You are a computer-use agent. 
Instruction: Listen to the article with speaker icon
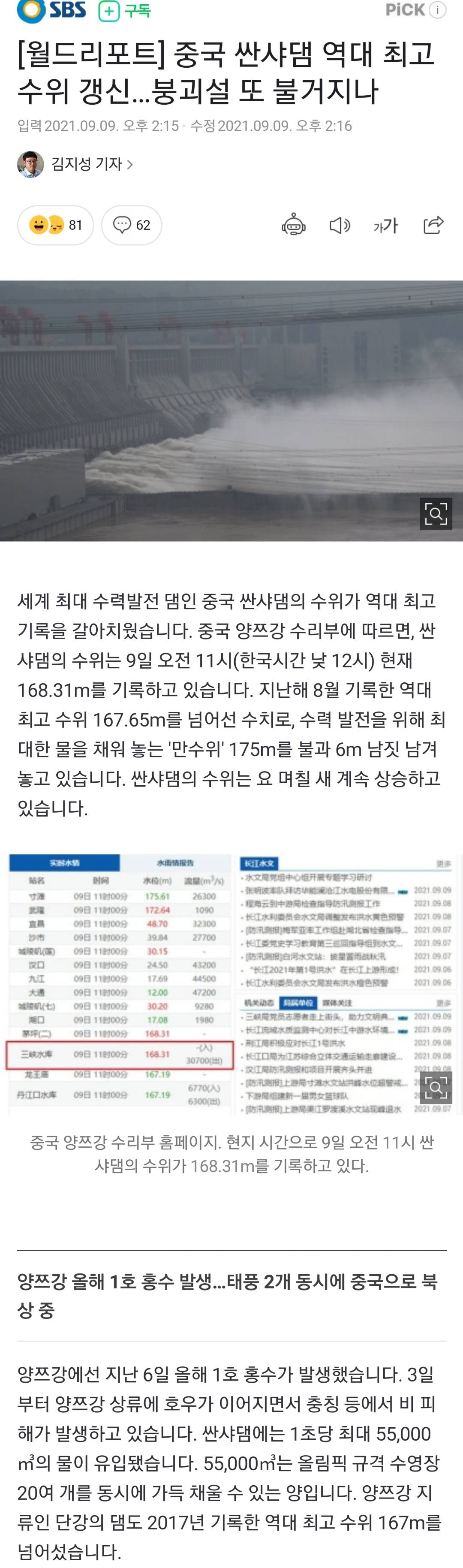point(340,225)
